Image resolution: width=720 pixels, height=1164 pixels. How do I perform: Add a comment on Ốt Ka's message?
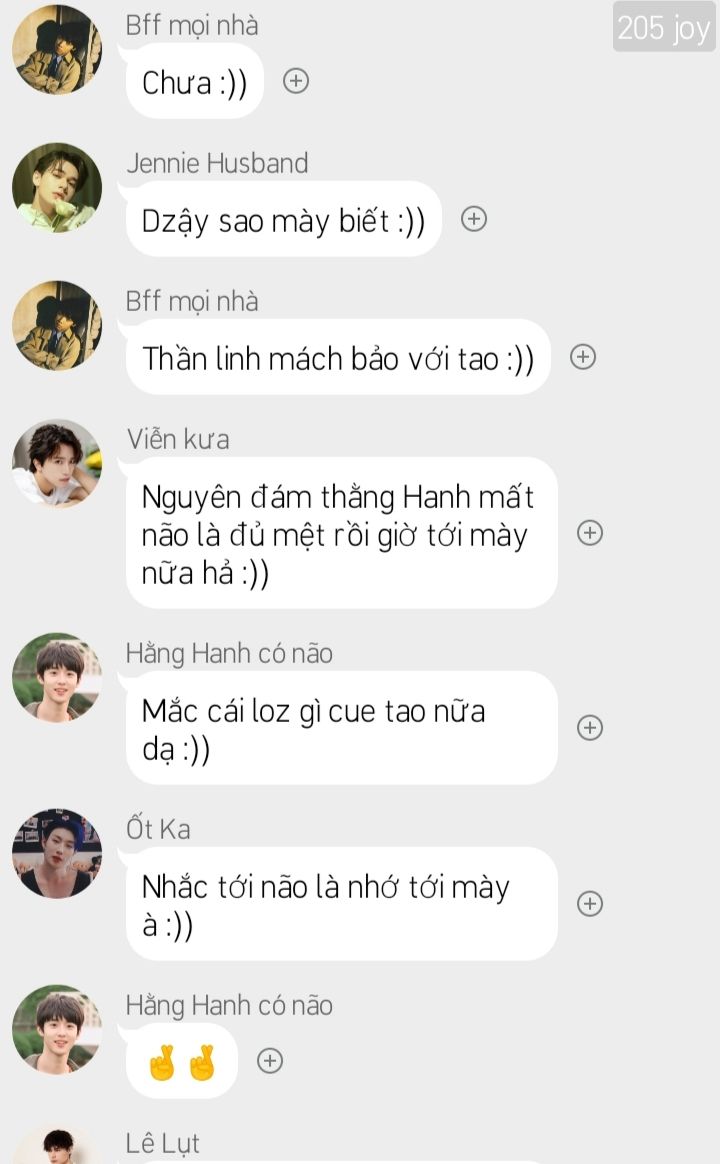pos(590,904)
